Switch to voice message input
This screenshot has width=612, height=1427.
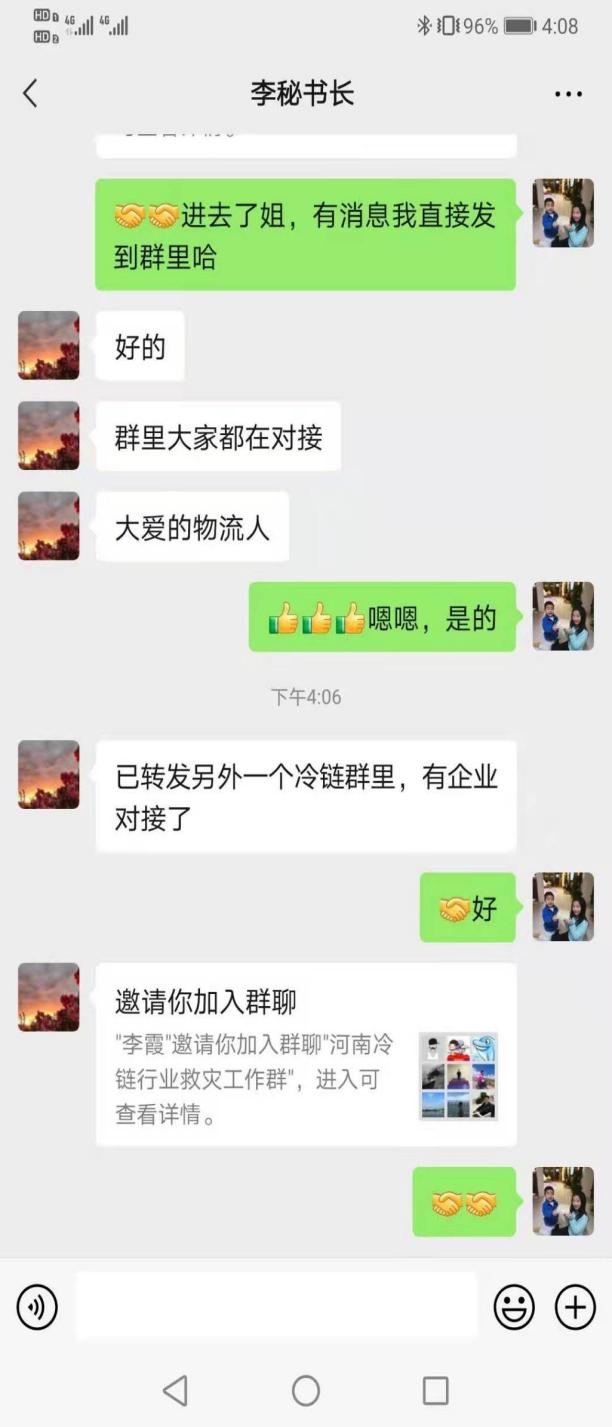[37, 1307]
